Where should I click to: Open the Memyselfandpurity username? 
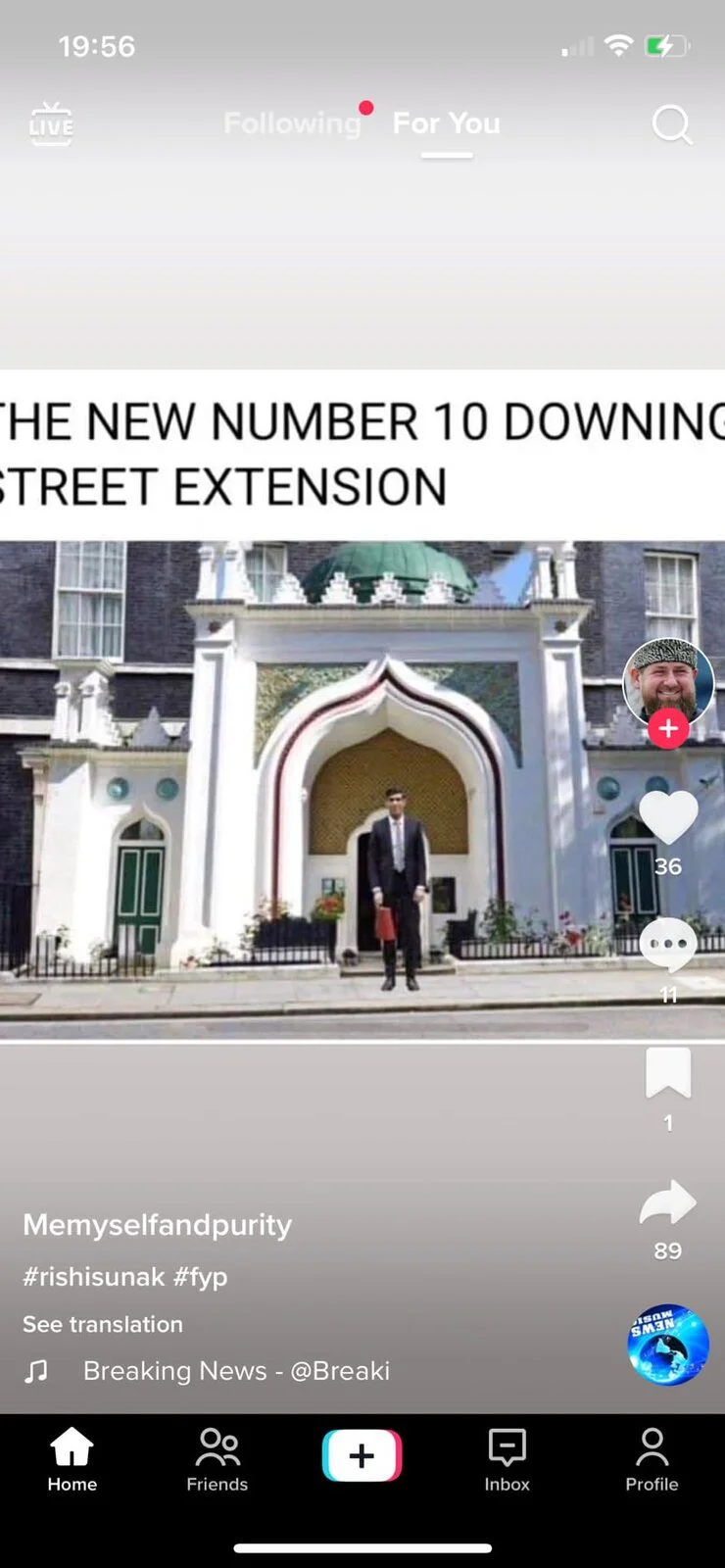[x=157, y=1225]
